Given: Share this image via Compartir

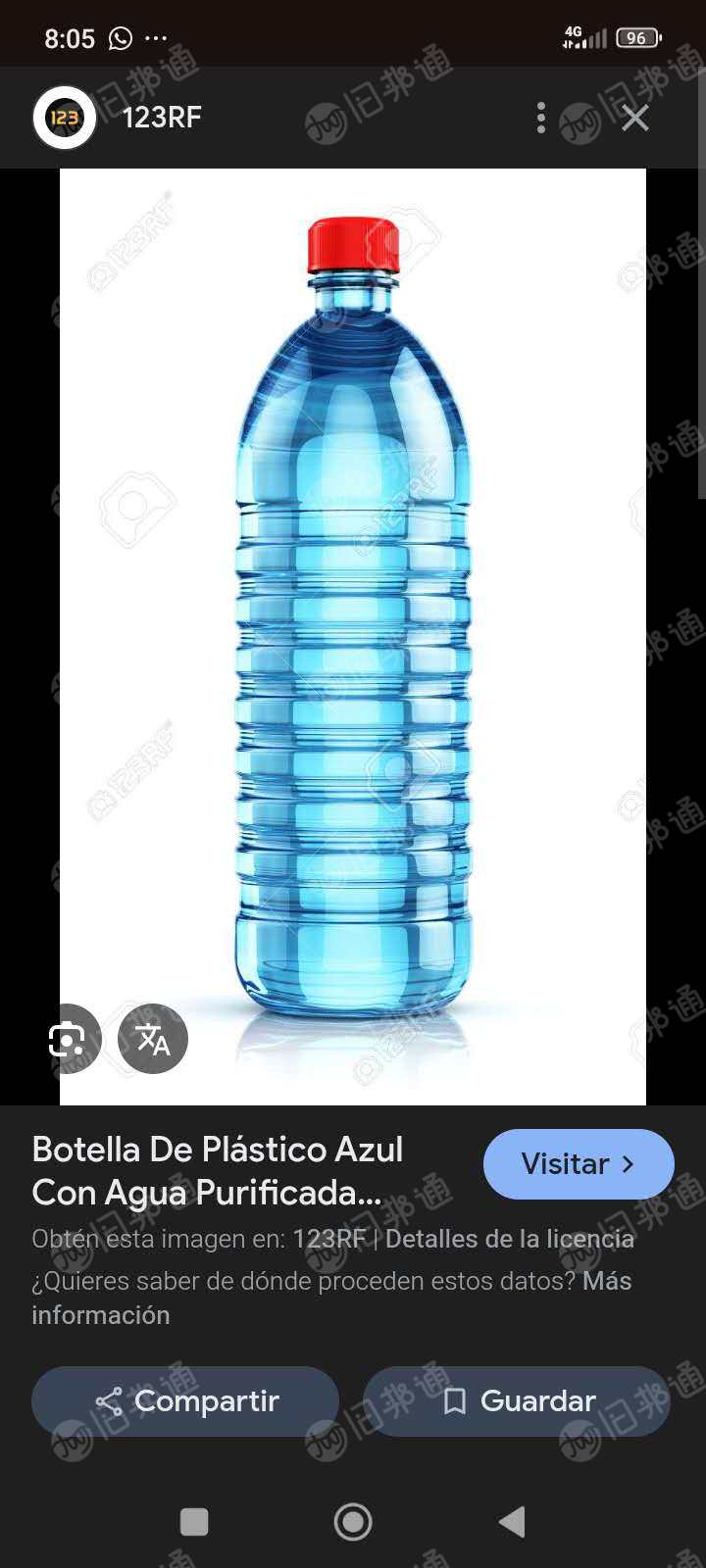Looking at the screenshot, I should click(185, 1401).
